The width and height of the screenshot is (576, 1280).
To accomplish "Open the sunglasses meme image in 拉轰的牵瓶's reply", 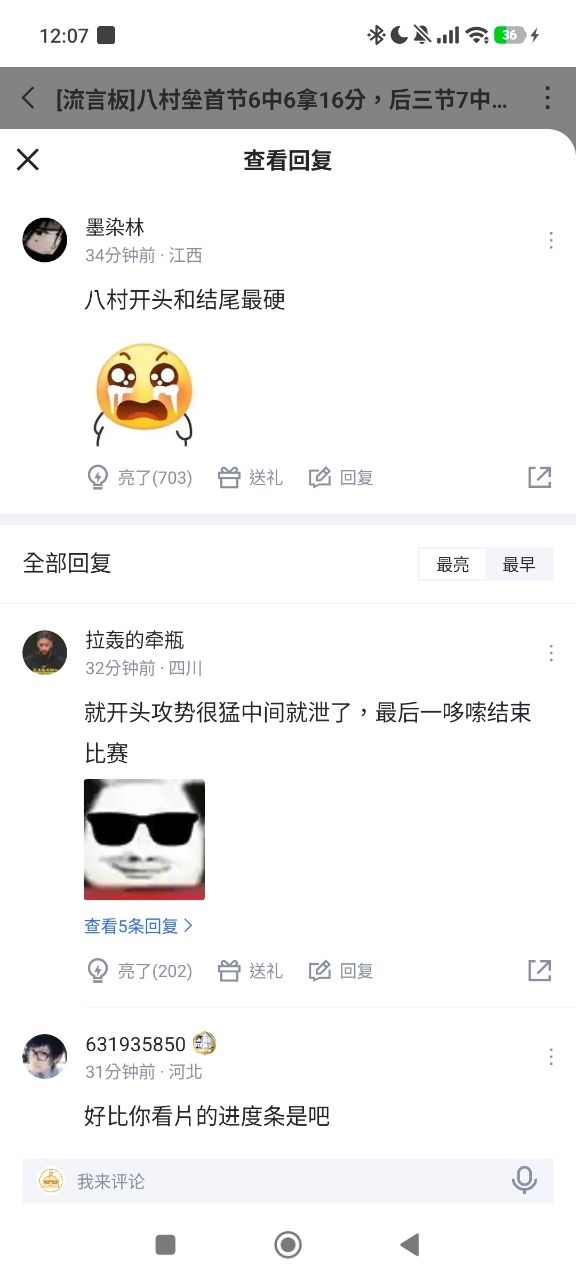I will (x=144, y=840).
